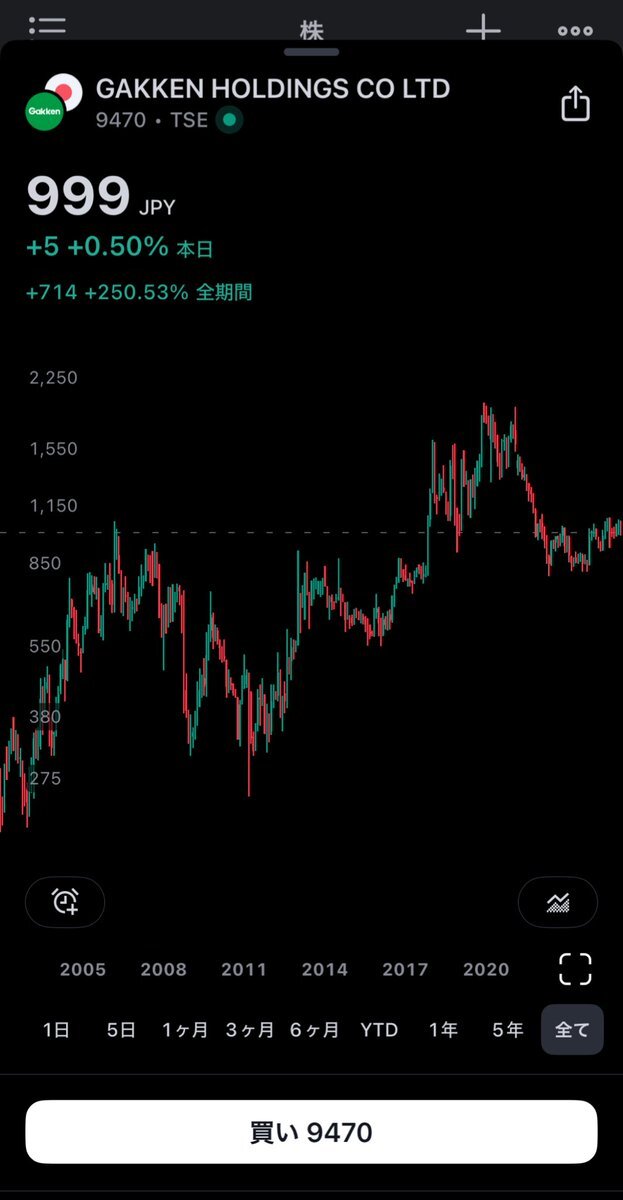Open the list menu icon
The height and width of the screenshot is (1200, 623).
pos(47,26)
